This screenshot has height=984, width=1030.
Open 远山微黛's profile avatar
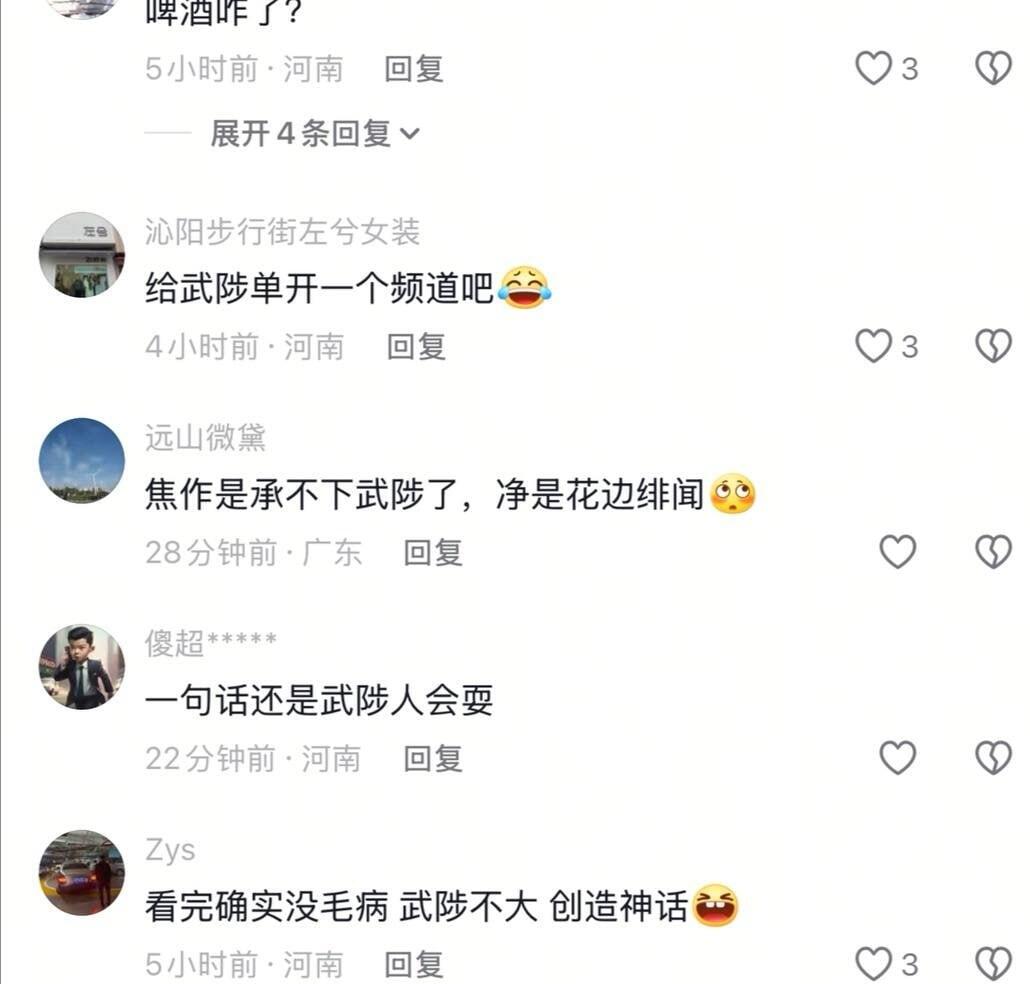tap(82, 461)
